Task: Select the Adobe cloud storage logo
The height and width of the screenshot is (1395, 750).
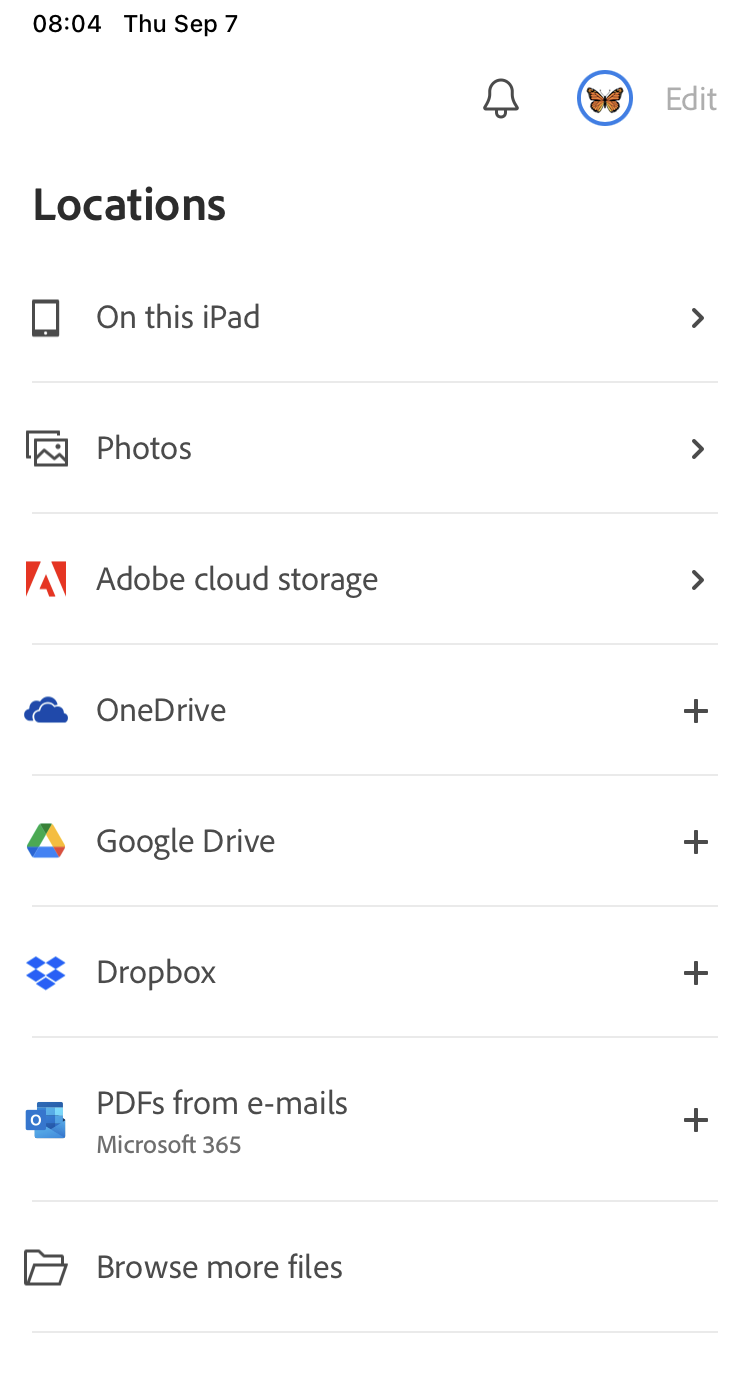Action: click(45, 579)
